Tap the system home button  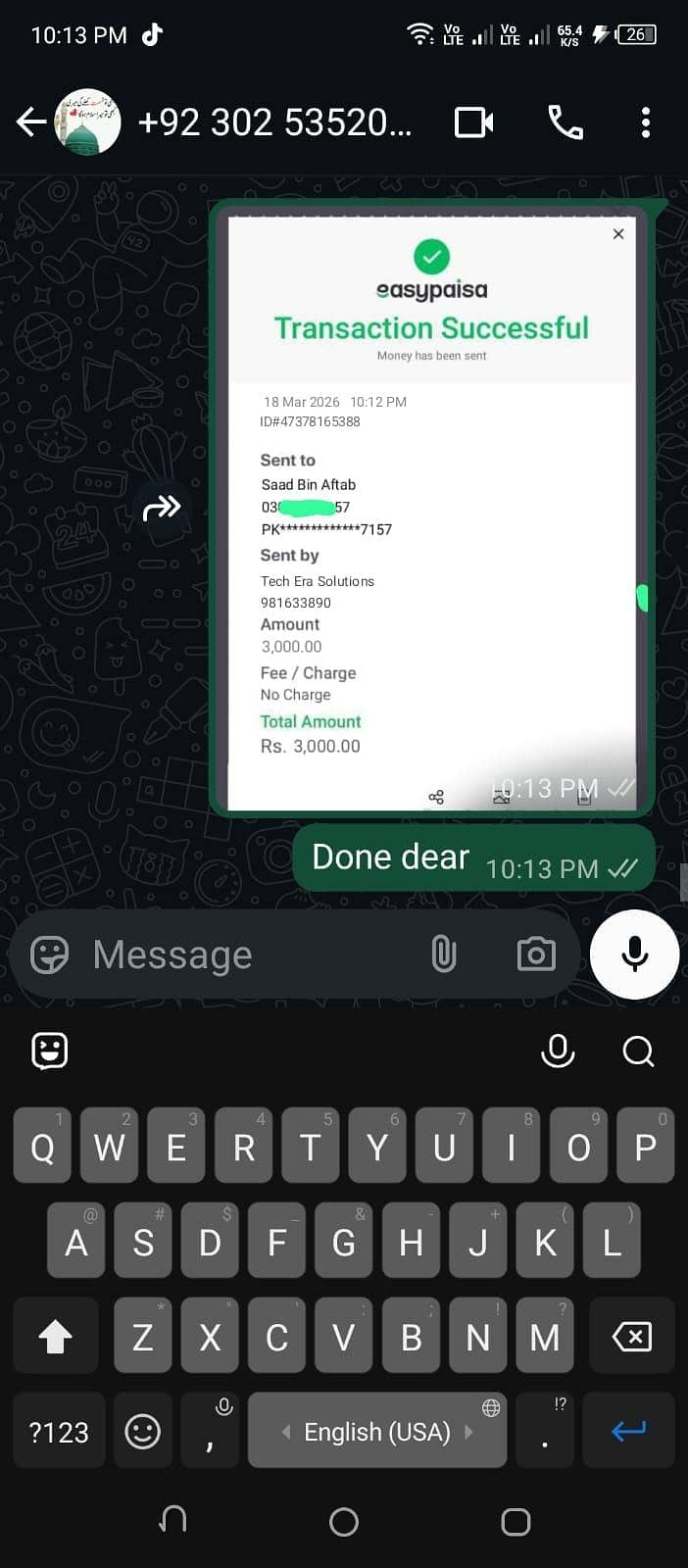(x=344, y=1522)
